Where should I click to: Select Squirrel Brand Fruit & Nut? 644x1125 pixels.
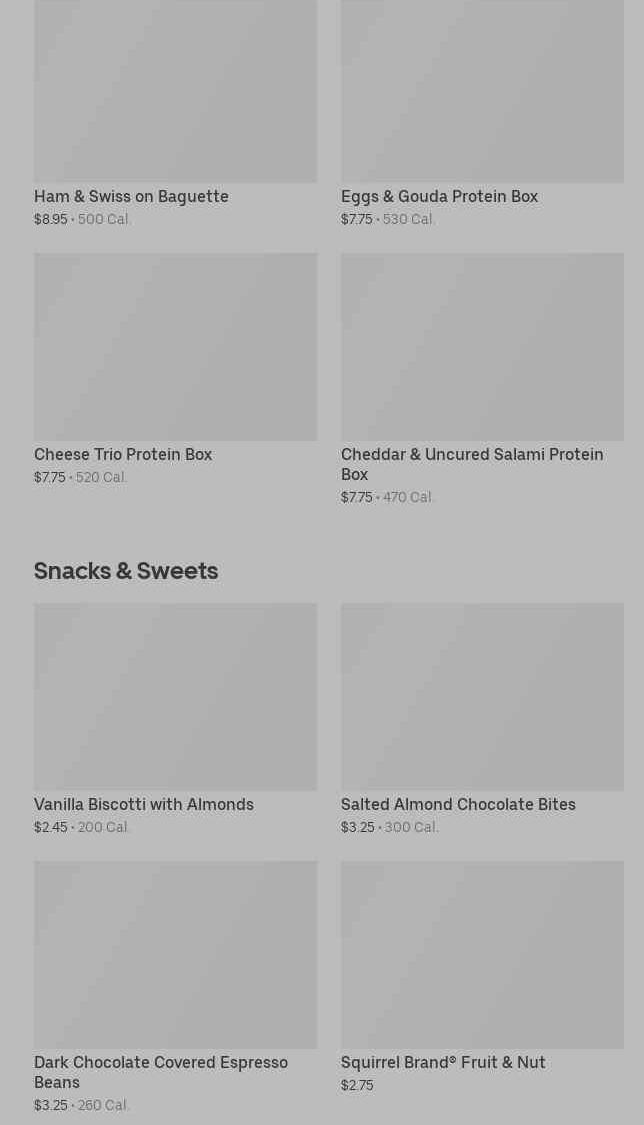point(482,977)
